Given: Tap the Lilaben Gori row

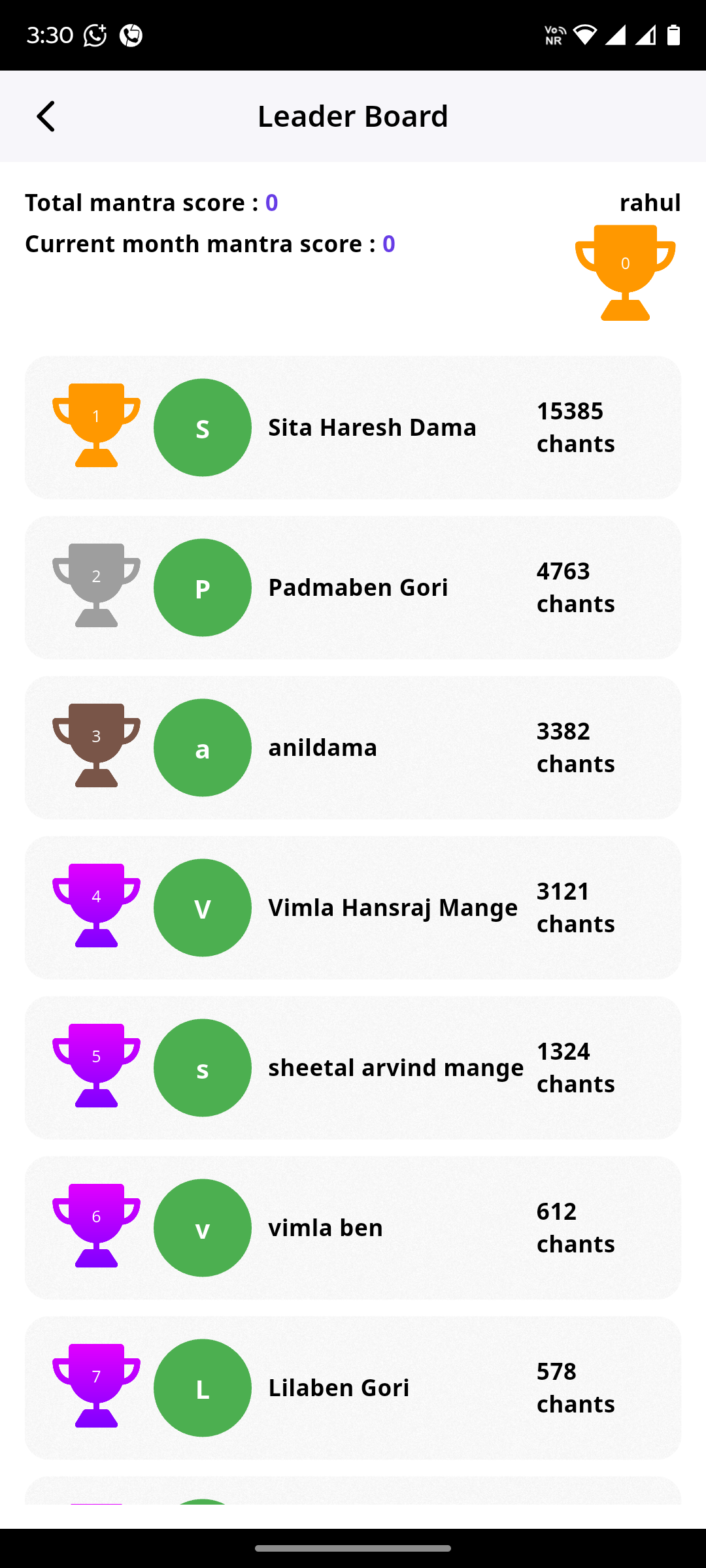Looking at the screenshot, I should point(353,1388).
